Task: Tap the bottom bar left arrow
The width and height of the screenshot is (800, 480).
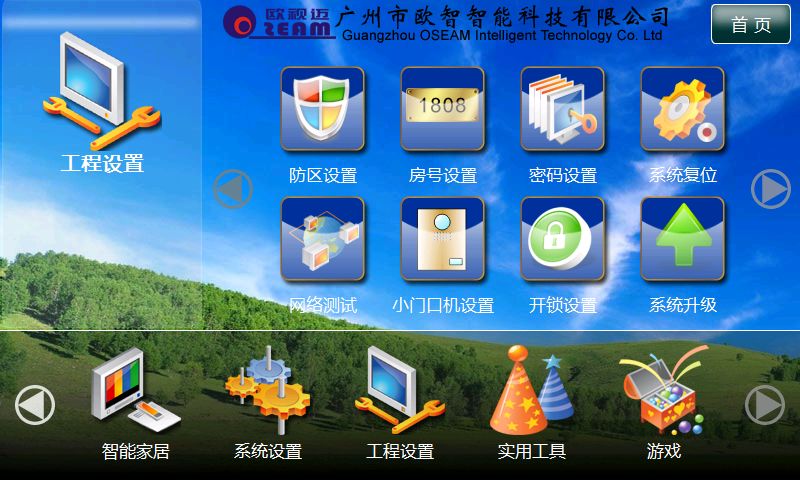Action: click(35, 406)
